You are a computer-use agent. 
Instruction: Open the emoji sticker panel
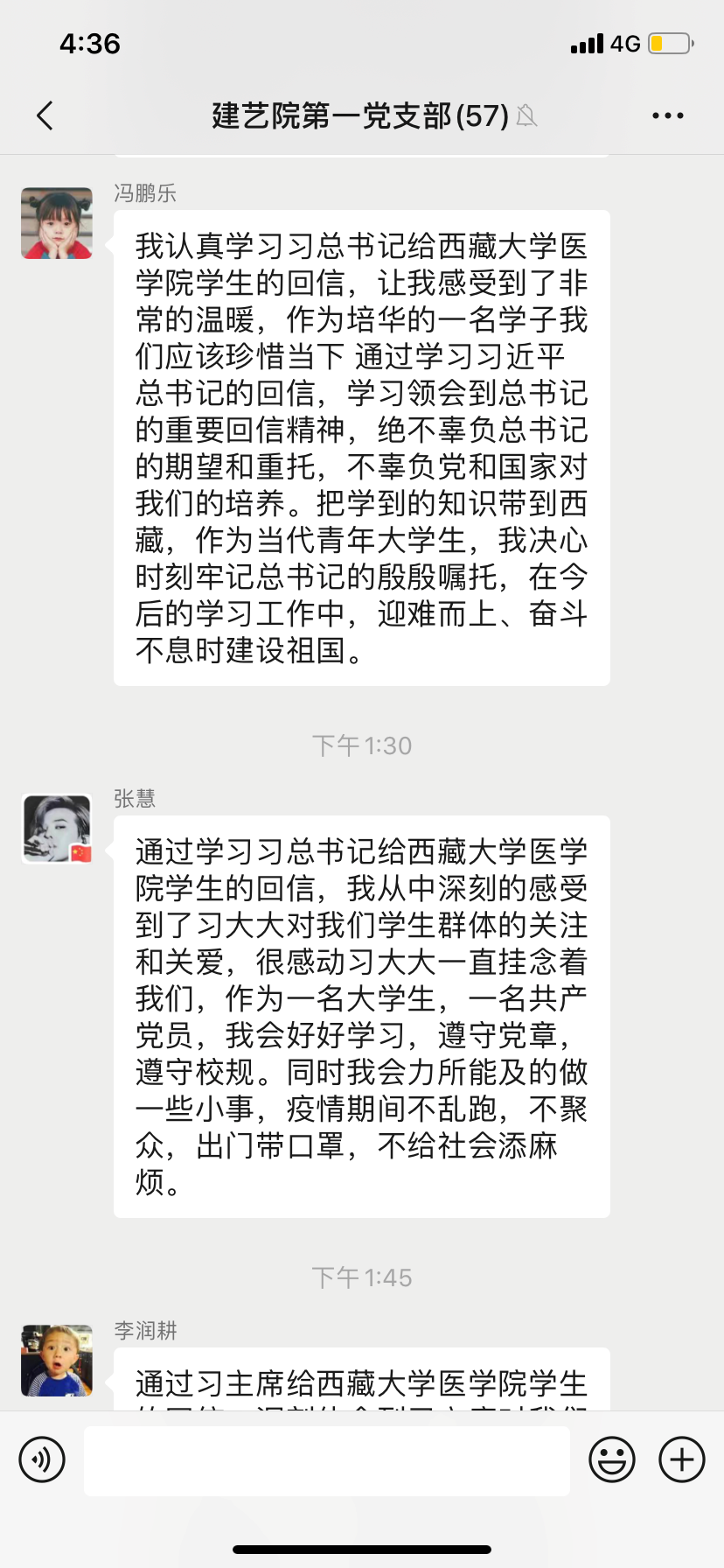point(611,1459)
